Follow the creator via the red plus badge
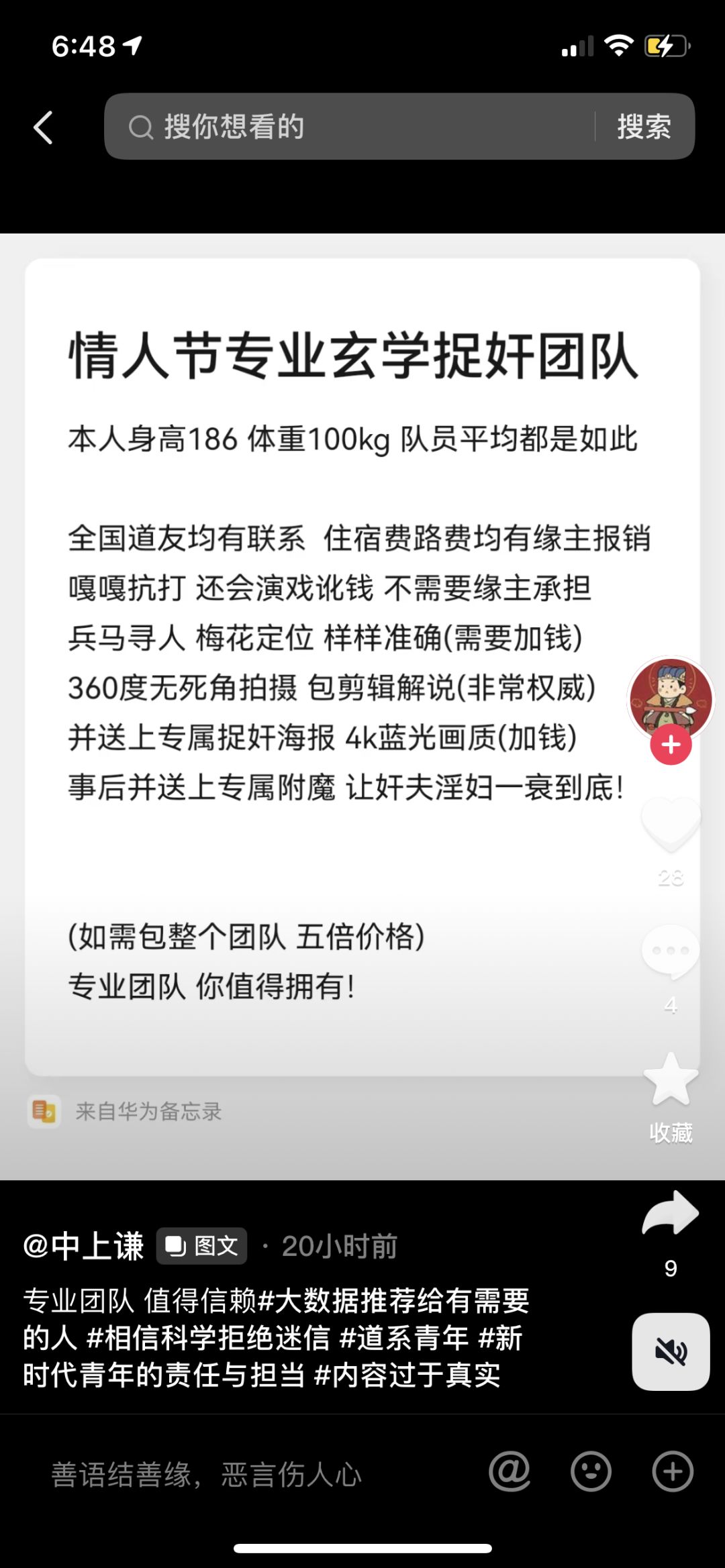The height and width of the screenshot is (1568, 725). coord(670,743)
